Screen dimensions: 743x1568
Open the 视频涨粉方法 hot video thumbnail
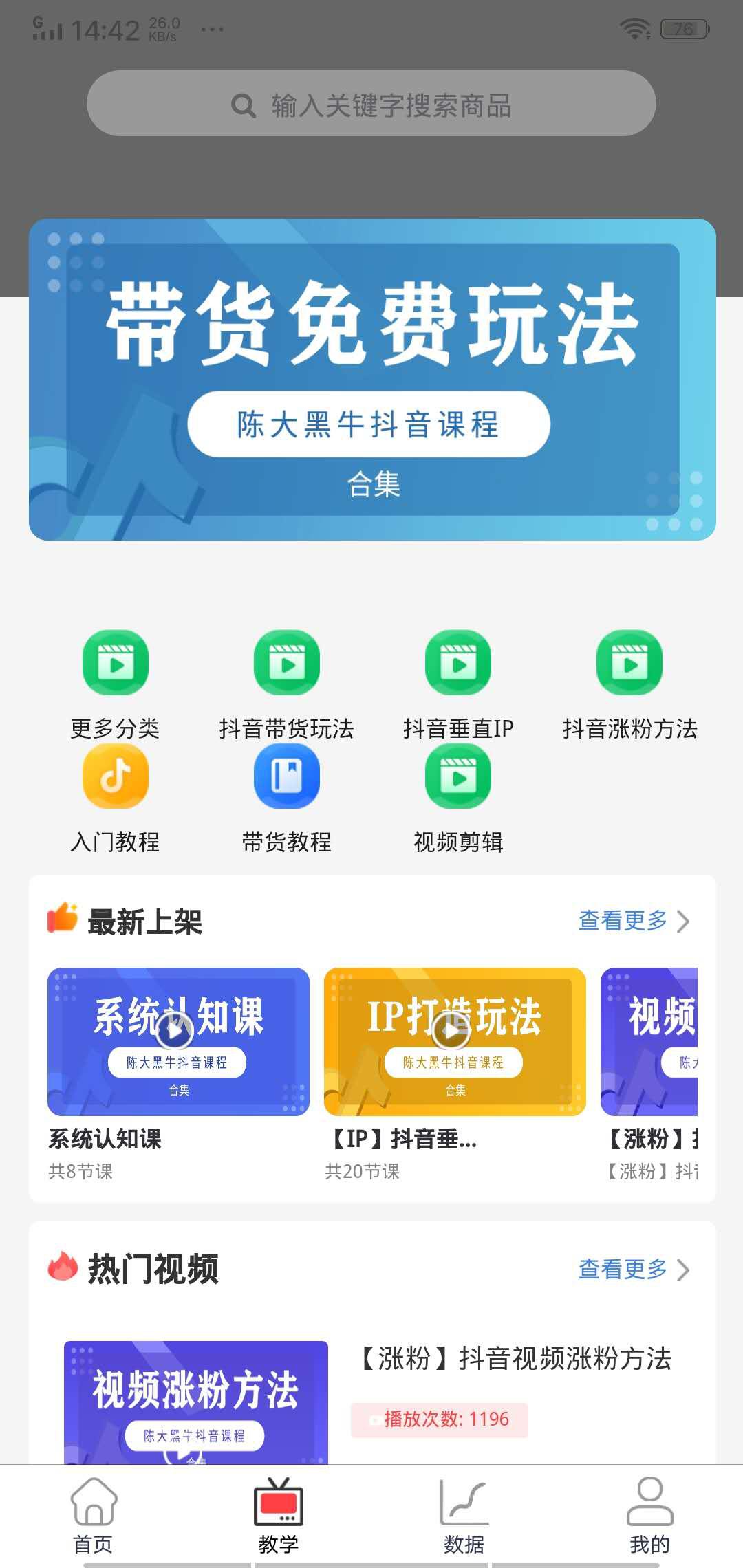[195, 1403]
